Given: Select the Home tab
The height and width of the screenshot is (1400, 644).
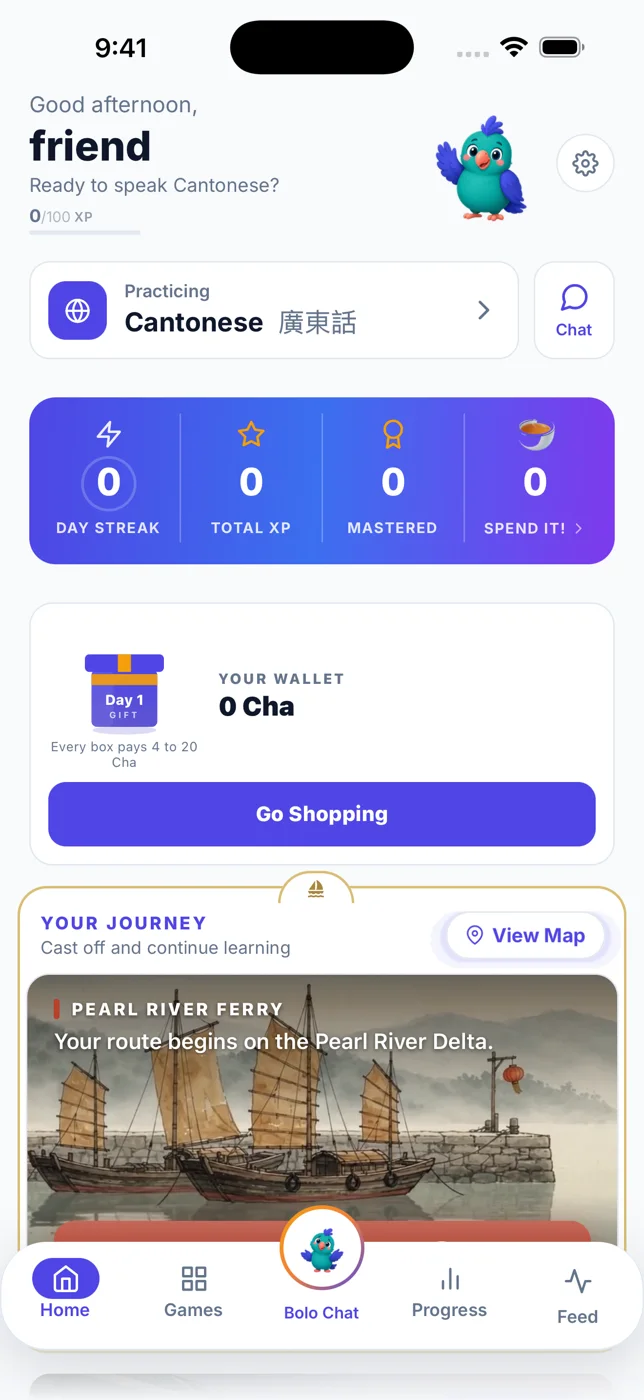Looking at the screenshot, I should (x=65, y=1290).
